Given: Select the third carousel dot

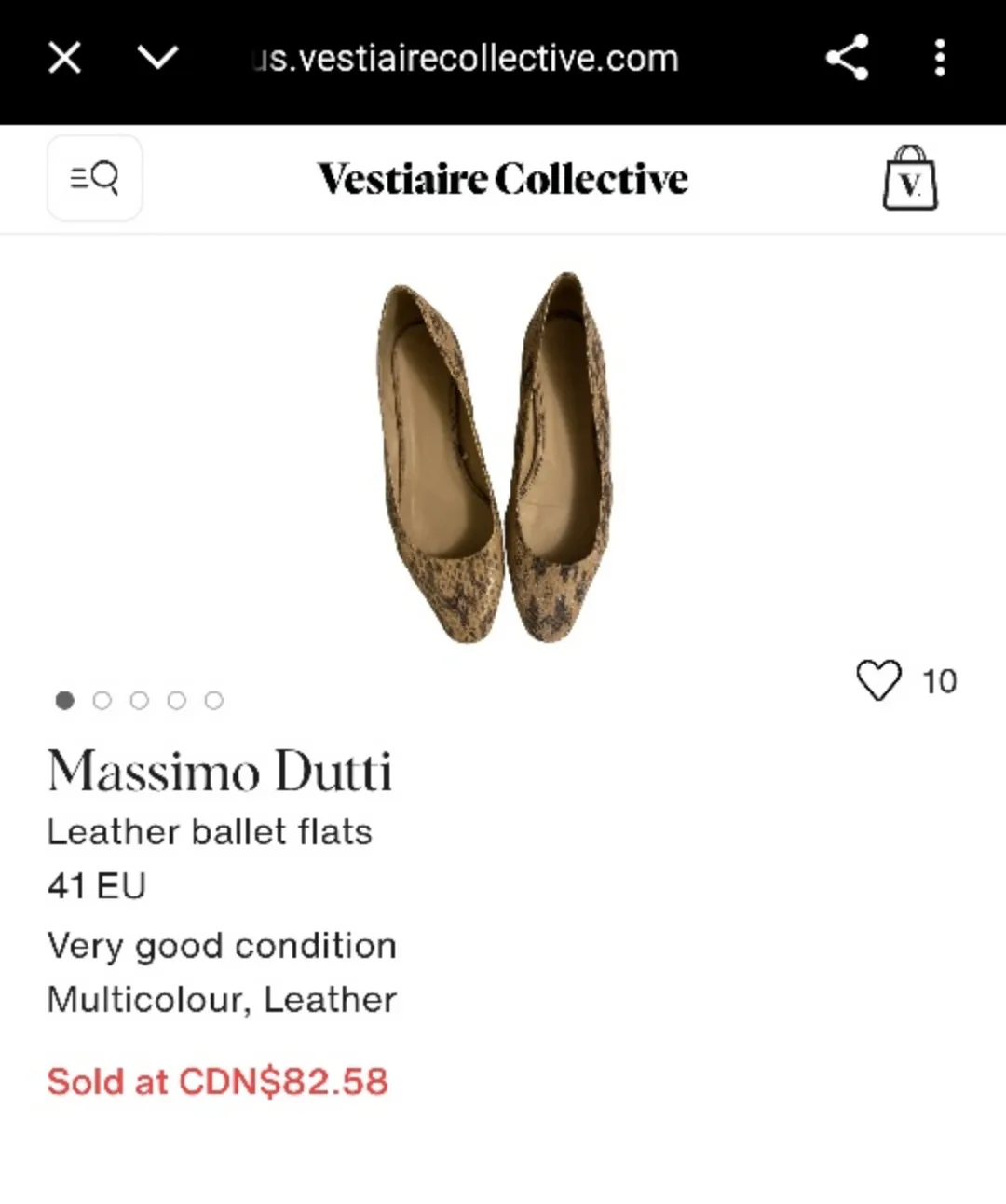Looking at the screenshot, I should 140,700.
